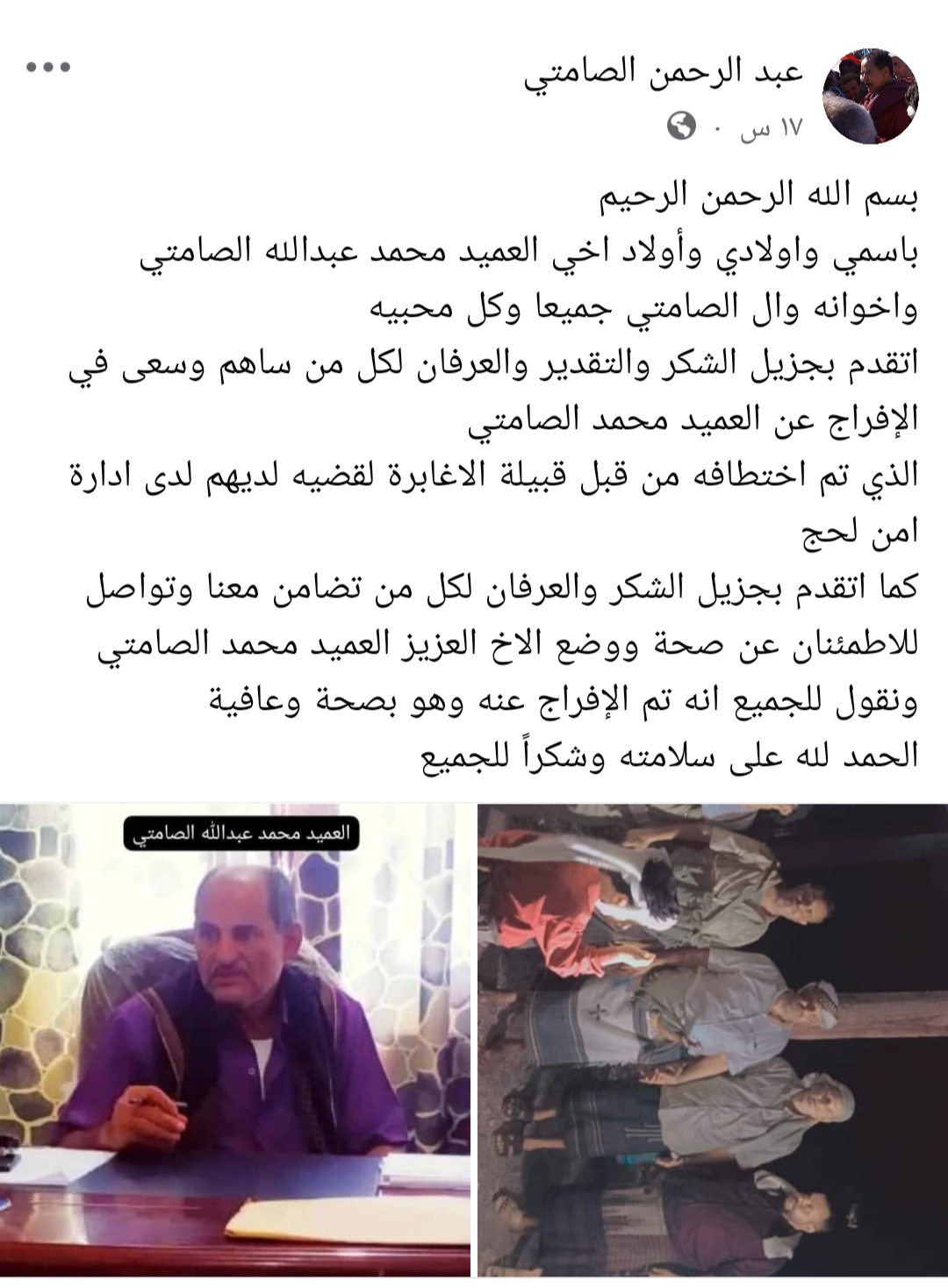Open the author name عبد الرحمن الصامتي

664,74
